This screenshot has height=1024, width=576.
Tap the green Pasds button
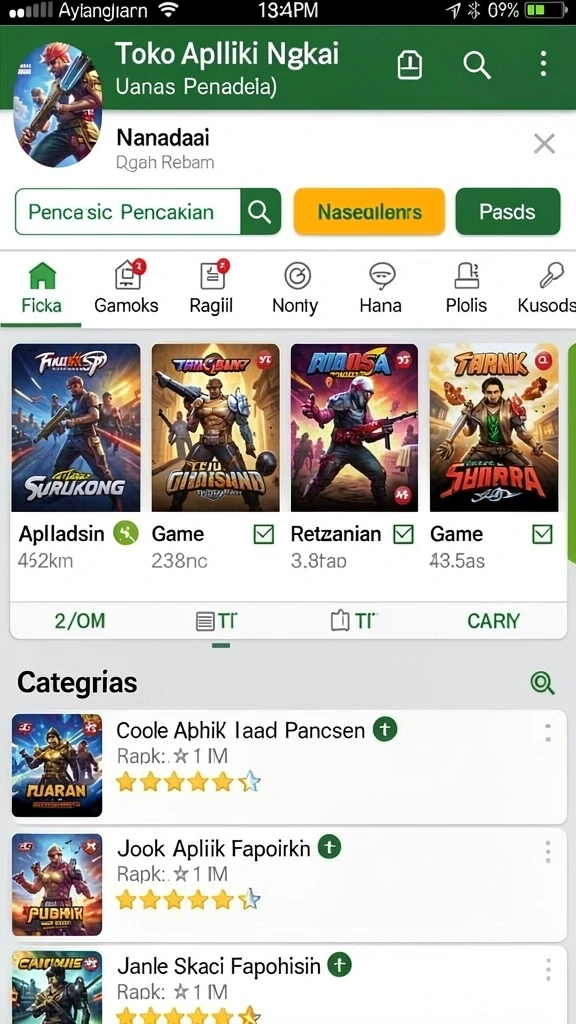[507, 212]
